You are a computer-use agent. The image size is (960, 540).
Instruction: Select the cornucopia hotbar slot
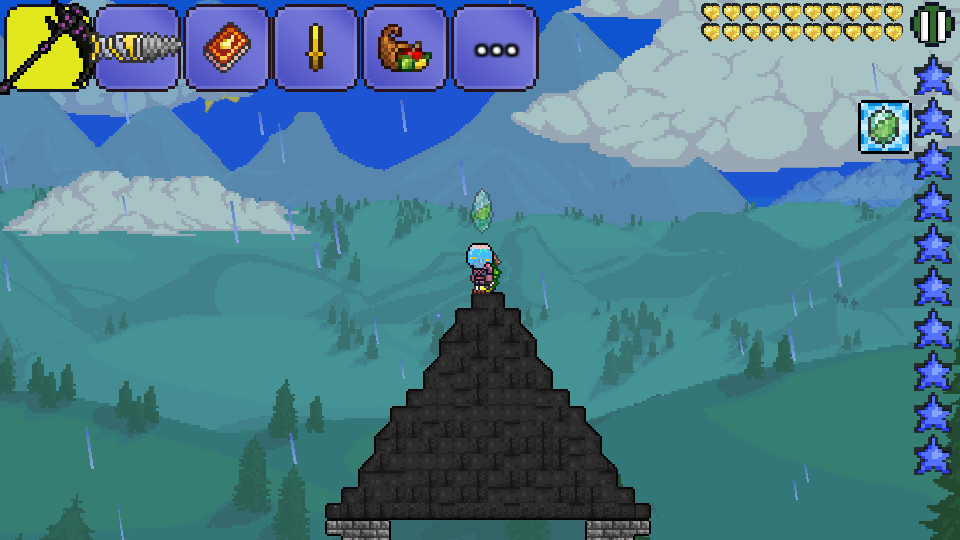[x=405, y=47]
